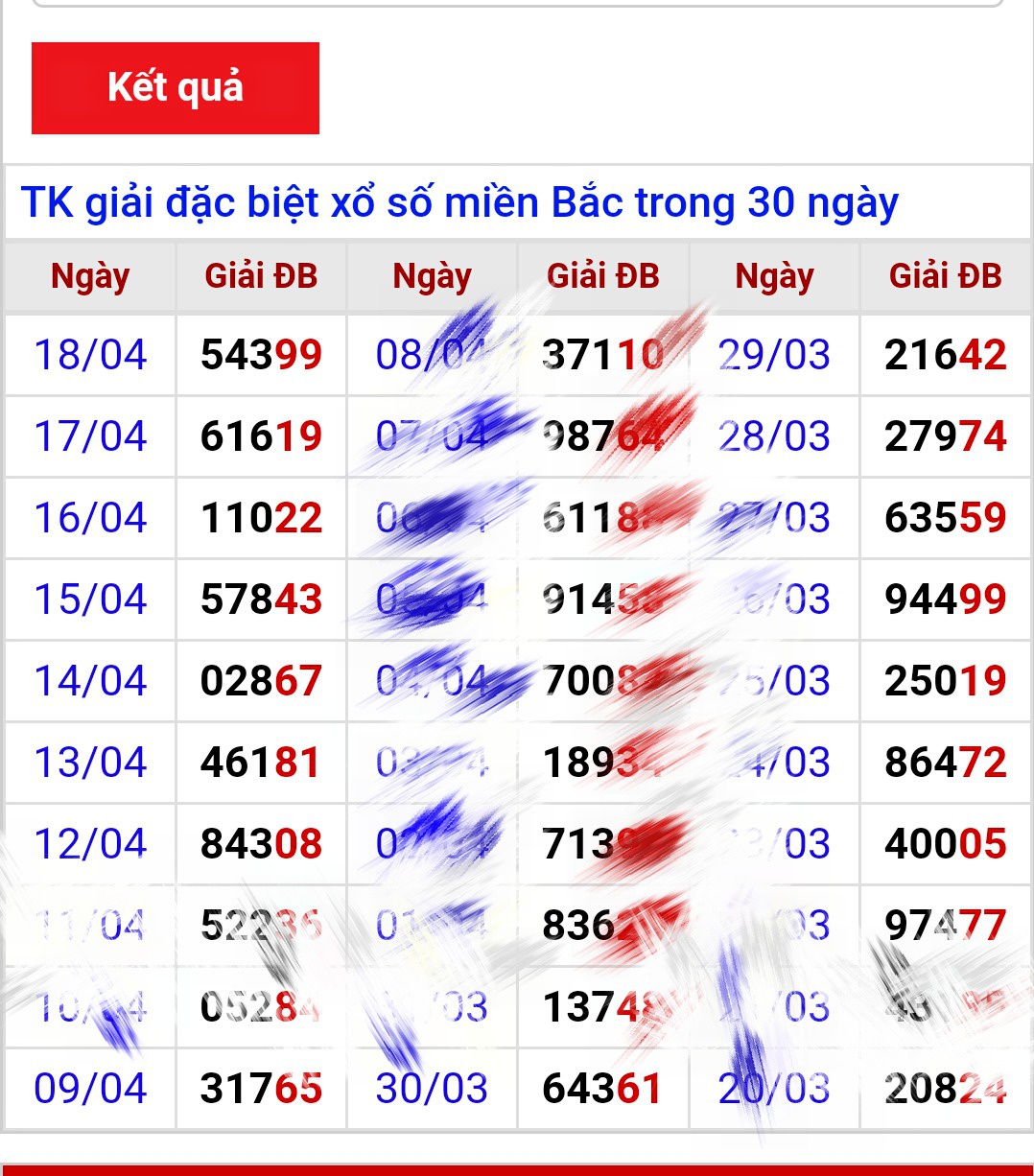Open the 09/04 date link
Viewport: 1034px width, 1176px height.
[90, 1089]
